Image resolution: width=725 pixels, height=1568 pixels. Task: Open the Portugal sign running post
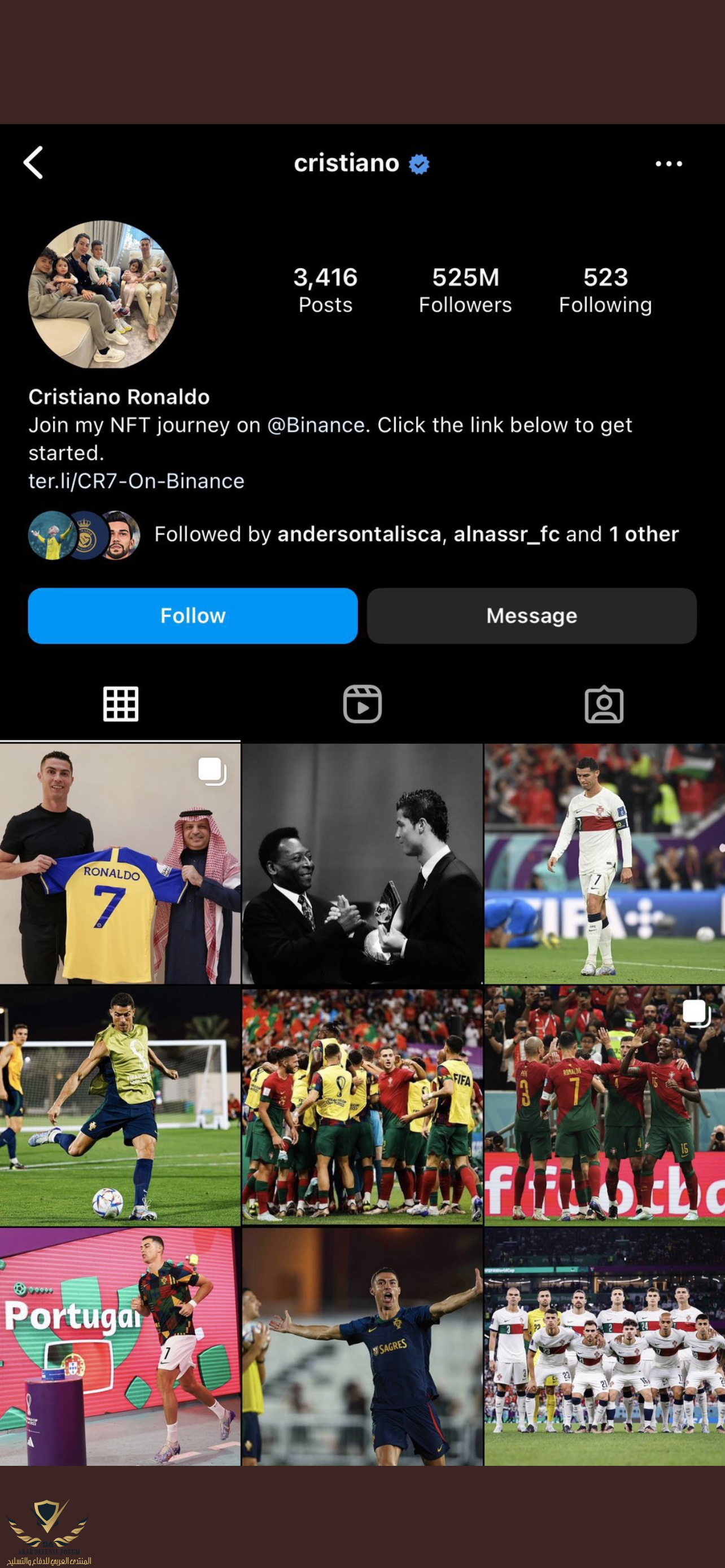point(120,1346)
